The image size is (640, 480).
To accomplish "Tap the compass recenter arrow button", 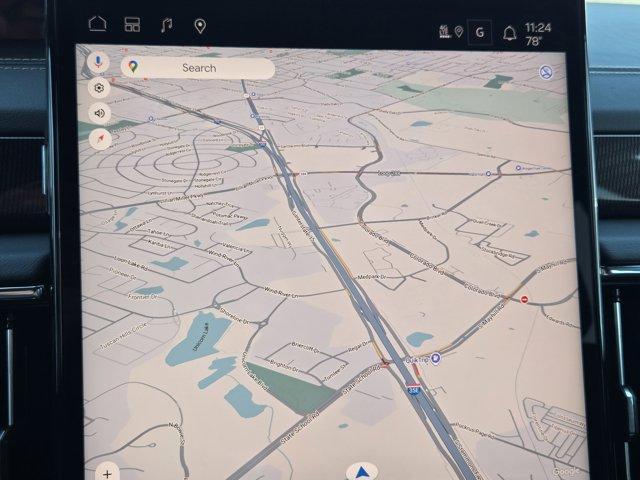I will (x=99, y=139).
